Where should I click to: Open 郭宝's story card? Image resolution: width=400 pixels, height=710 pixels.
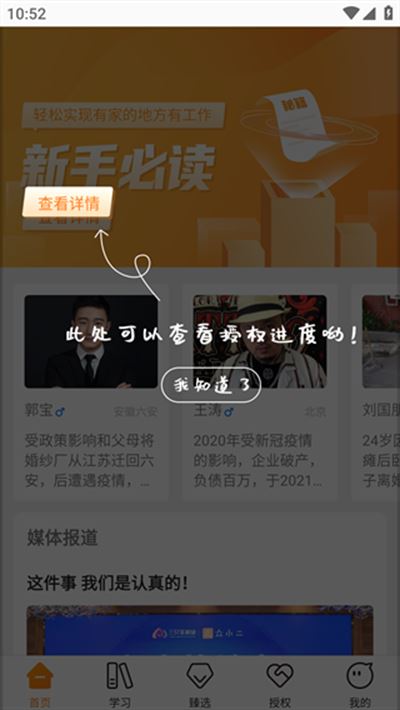91,392
